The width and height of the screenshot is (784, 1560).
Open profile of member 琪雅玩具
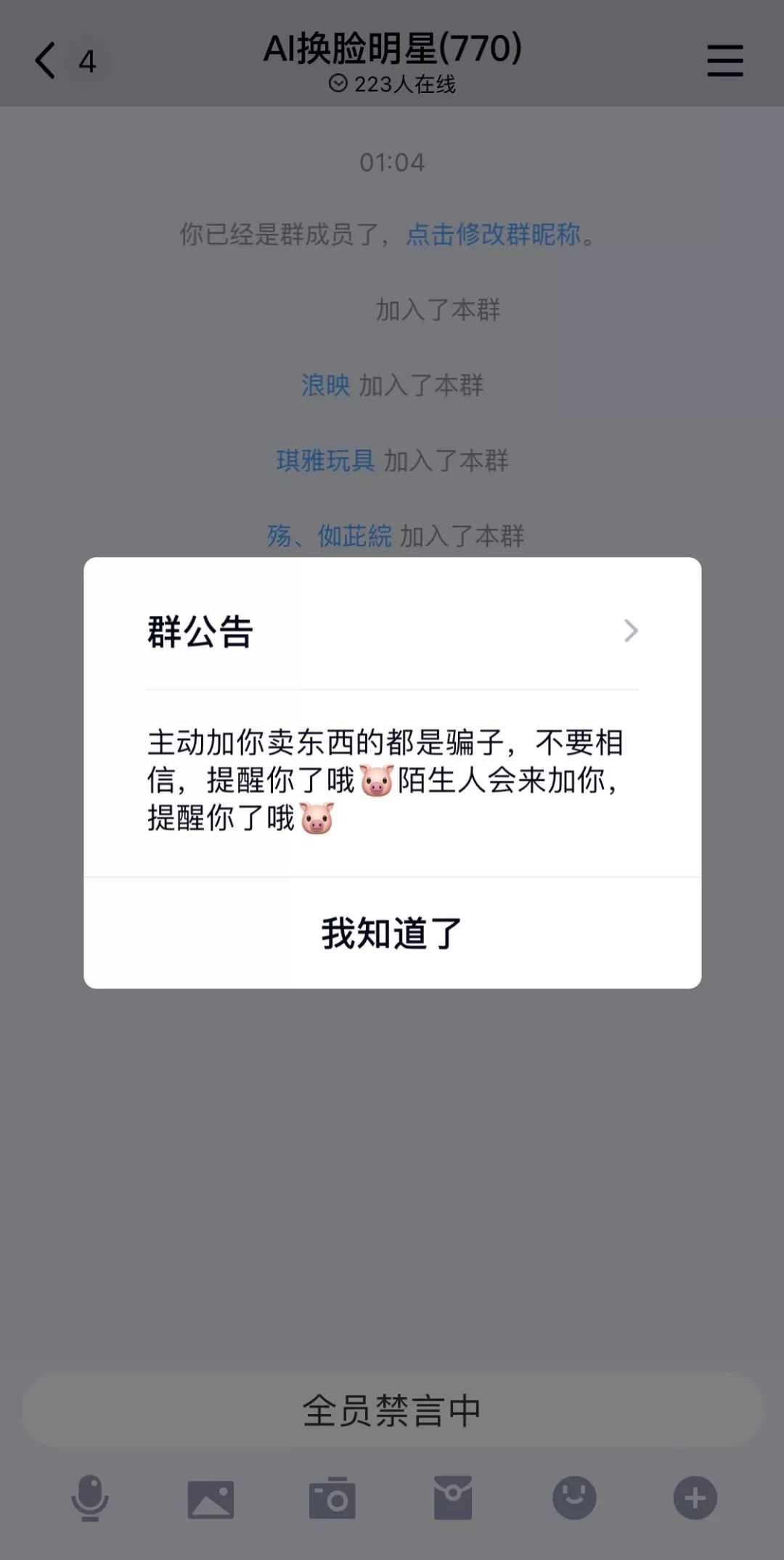325,460
